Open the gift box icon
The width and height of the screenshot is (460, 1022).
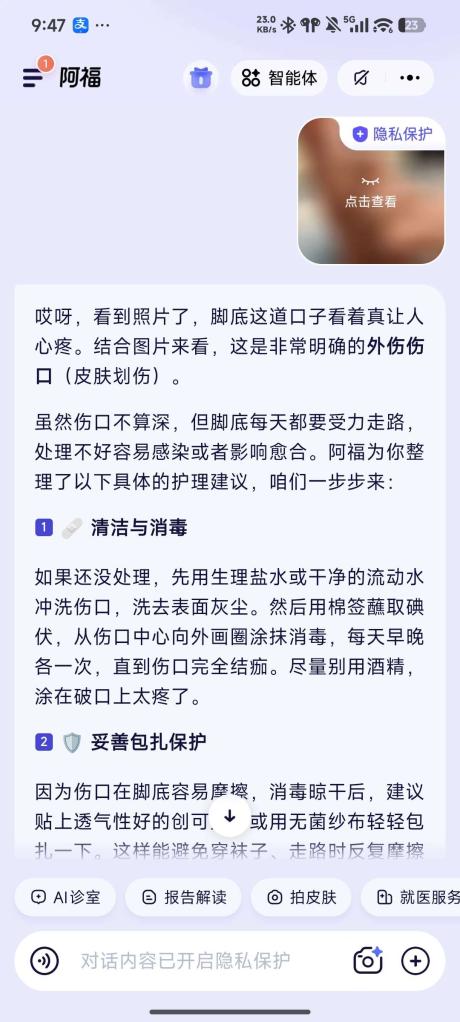(201, 78)
